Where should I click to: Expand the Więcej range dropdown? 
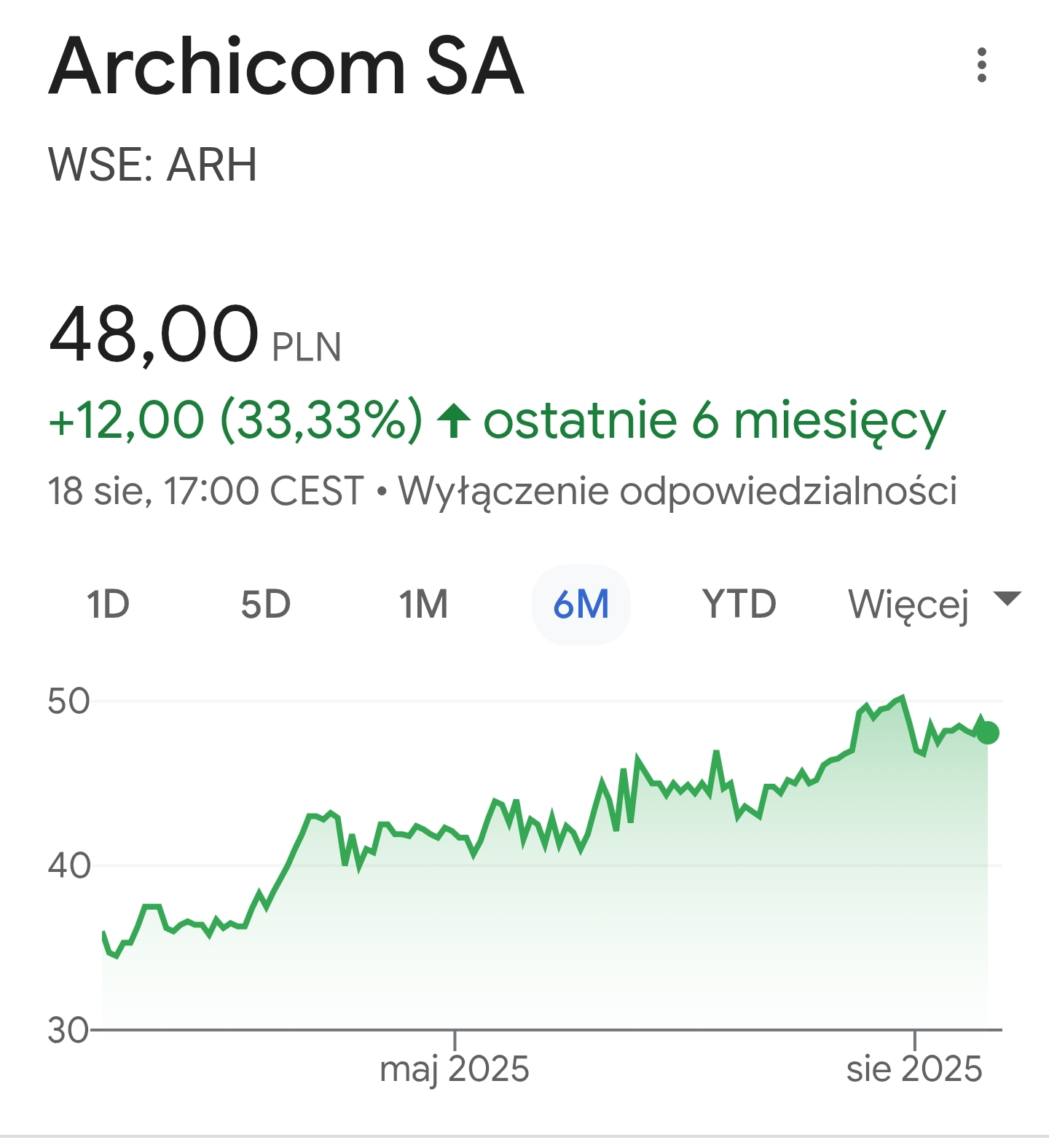(934, 605)
